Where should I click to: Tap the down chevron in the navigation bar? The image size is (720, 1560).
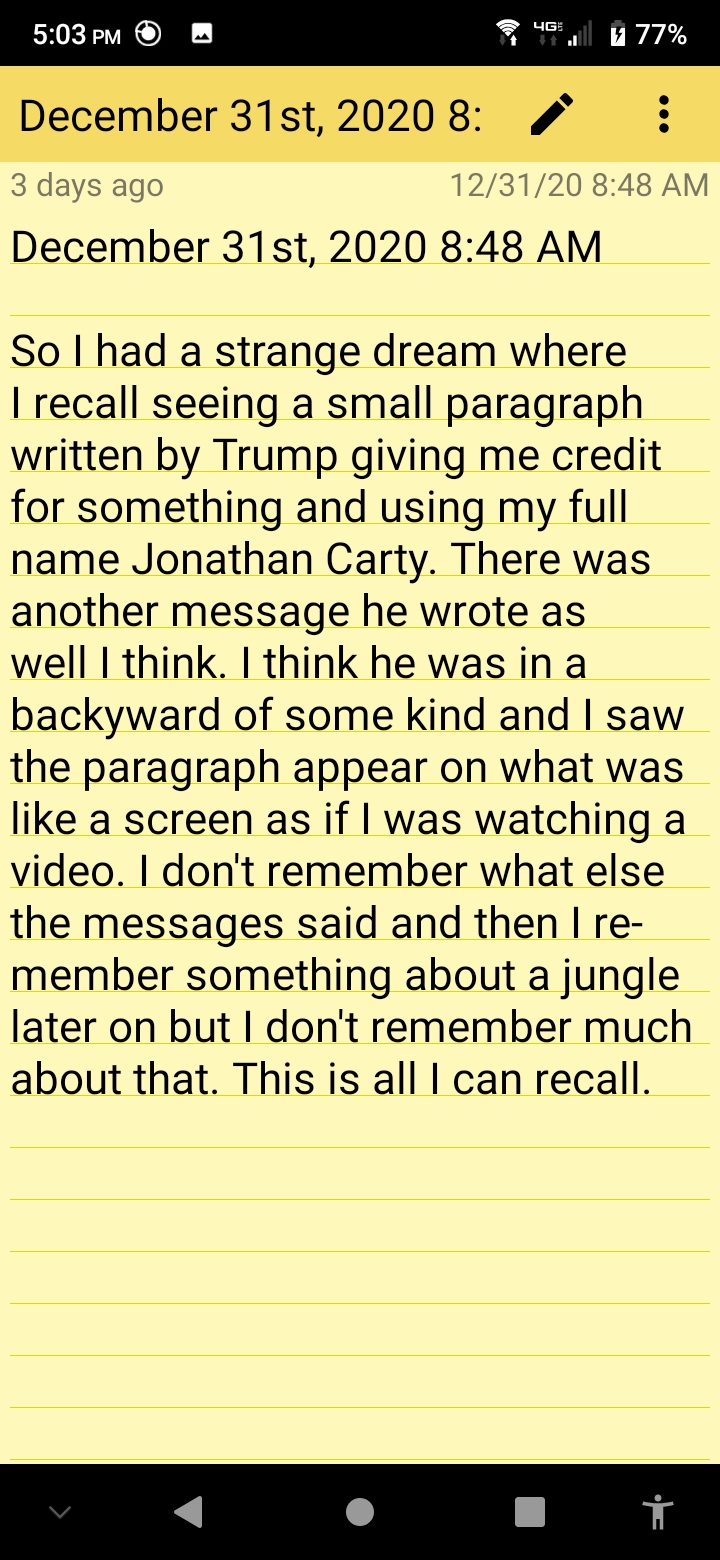[60, 1512]
